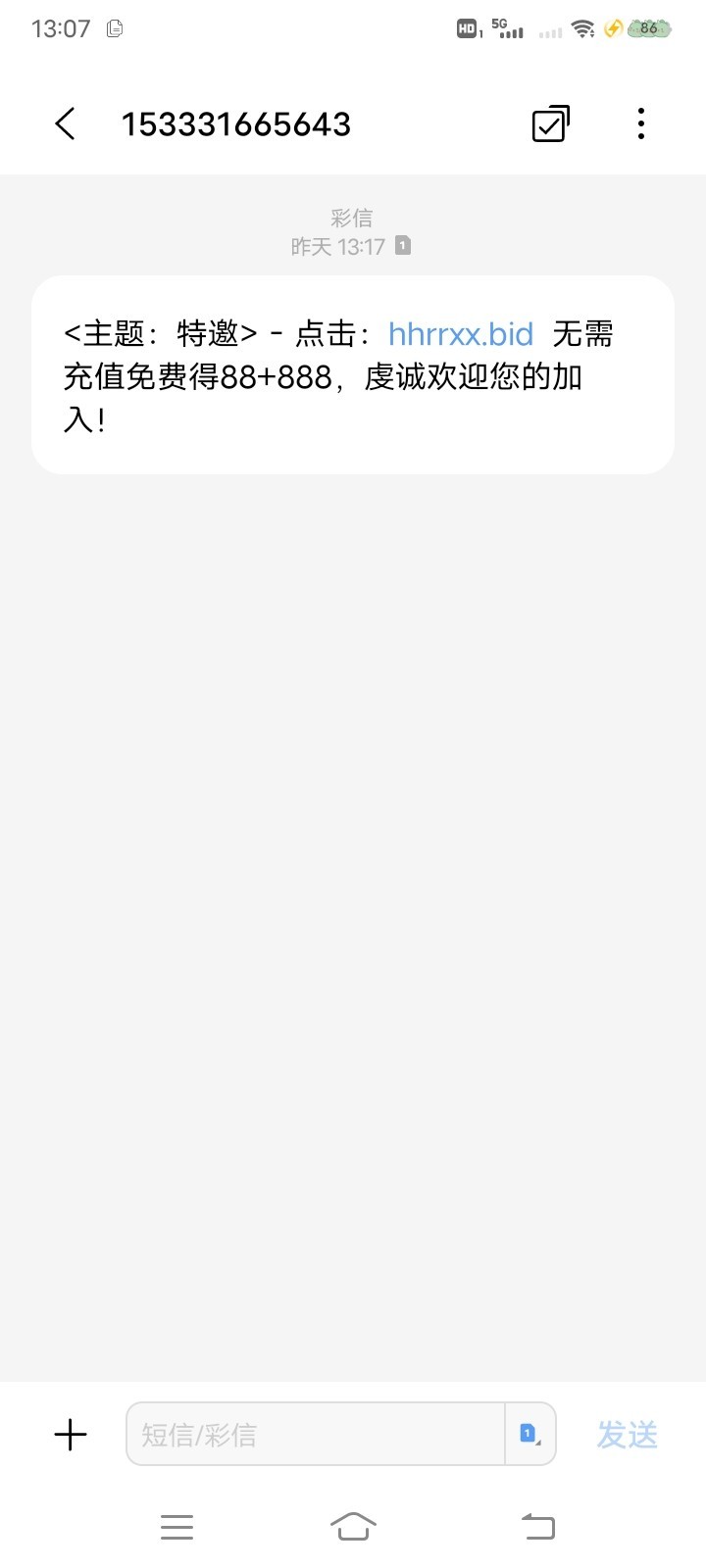Screen dimensions: 706x1568
Task: Tap the recent apps navigation icon
Action: pos(176,1526)
